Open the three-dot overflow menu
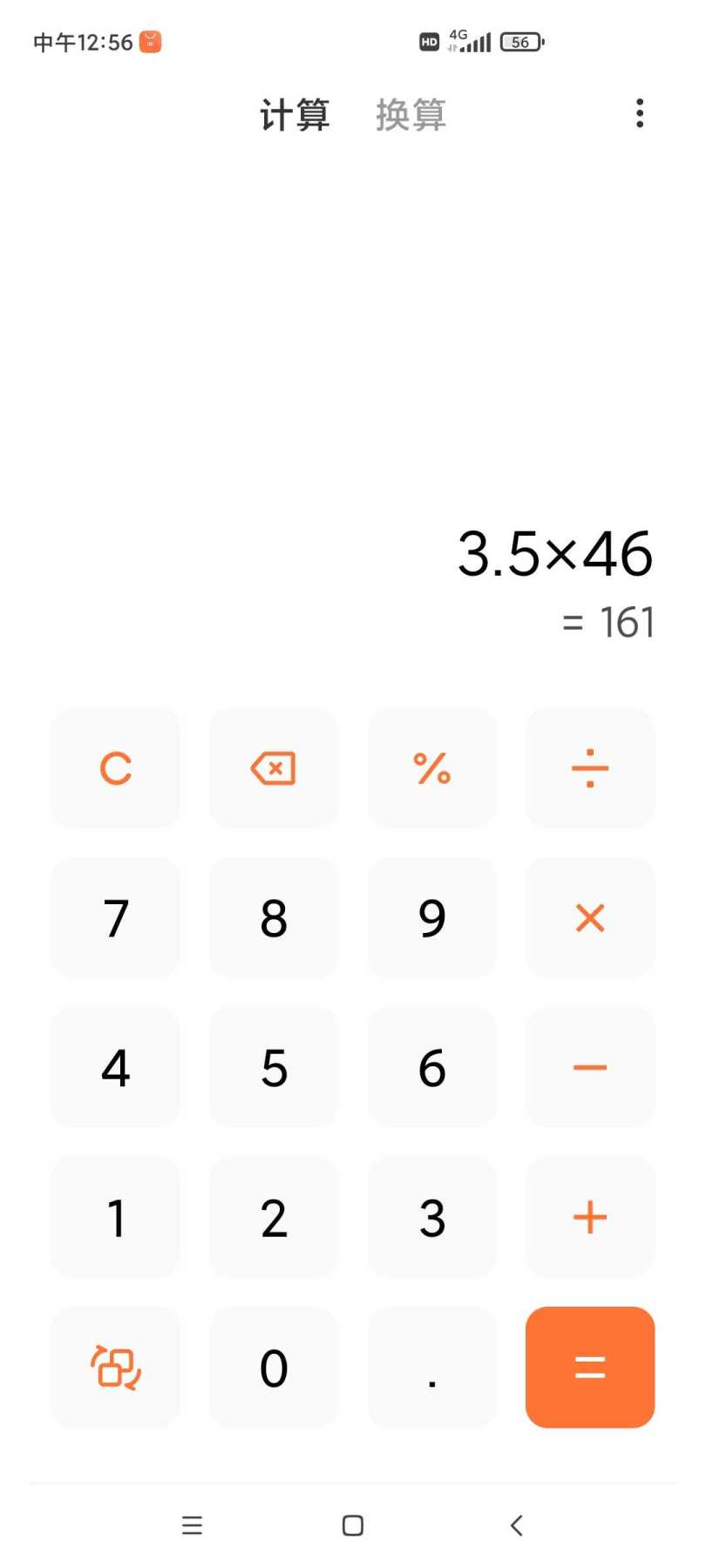 [640, 113]
